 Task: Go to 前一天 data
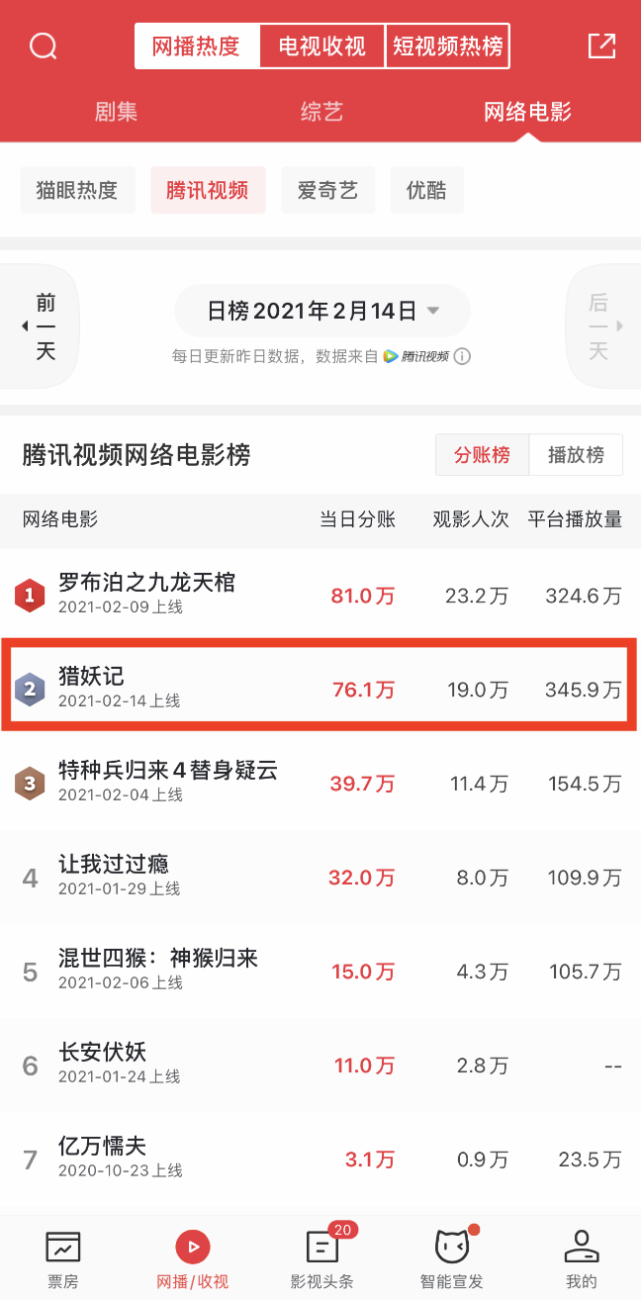(x=40, y=327)
